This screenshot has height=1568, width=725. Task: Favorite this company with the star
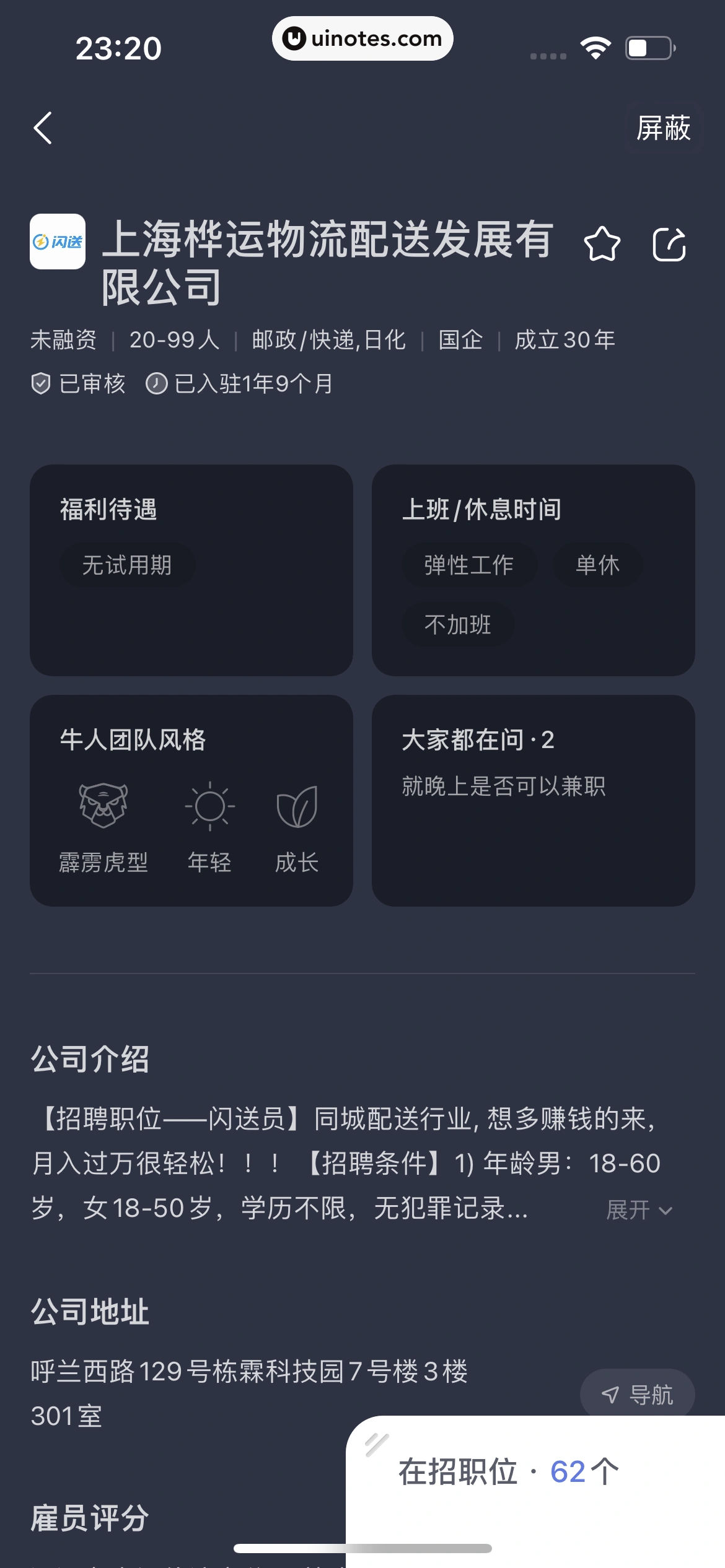pos(602,244)
